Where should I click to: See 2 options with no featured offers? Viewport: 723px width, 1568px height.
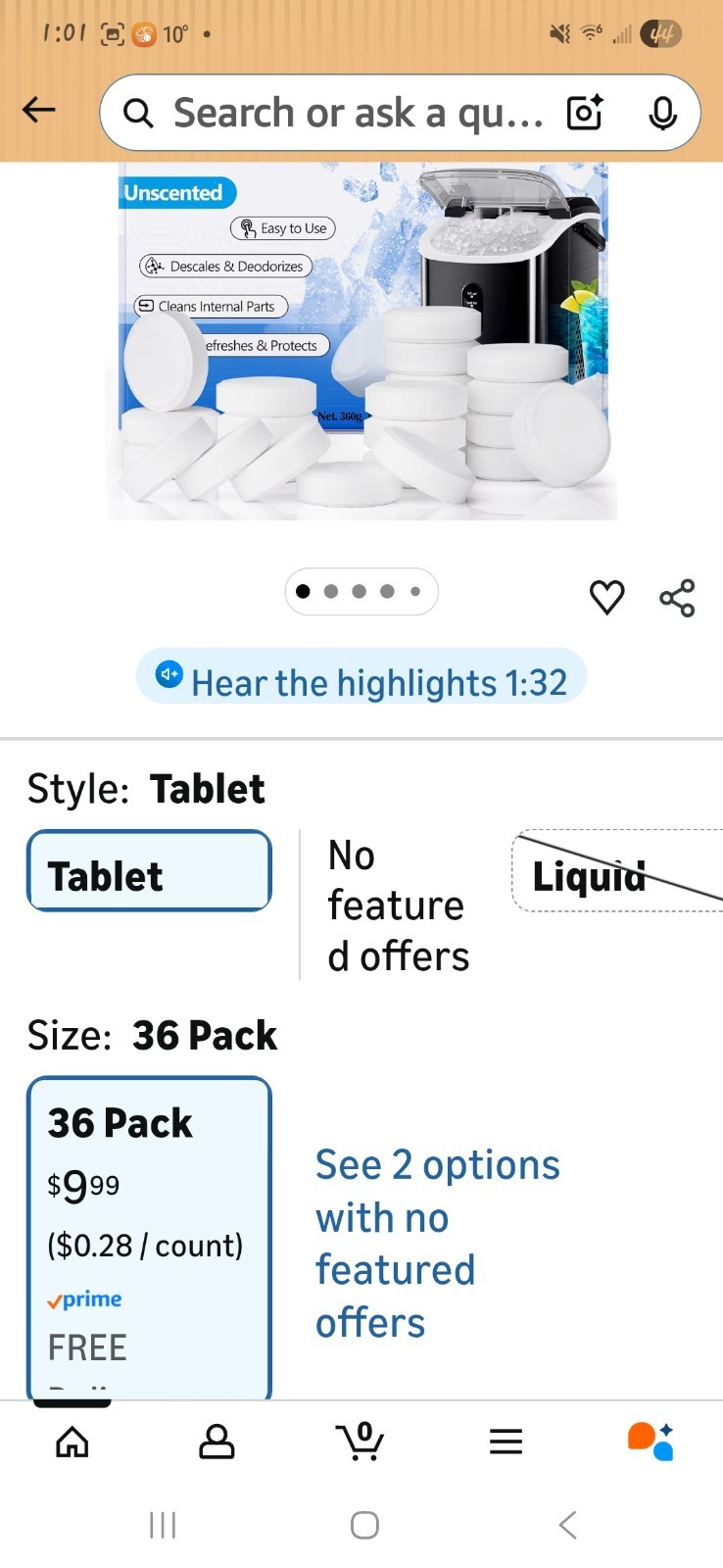[x=437, y=1244]
